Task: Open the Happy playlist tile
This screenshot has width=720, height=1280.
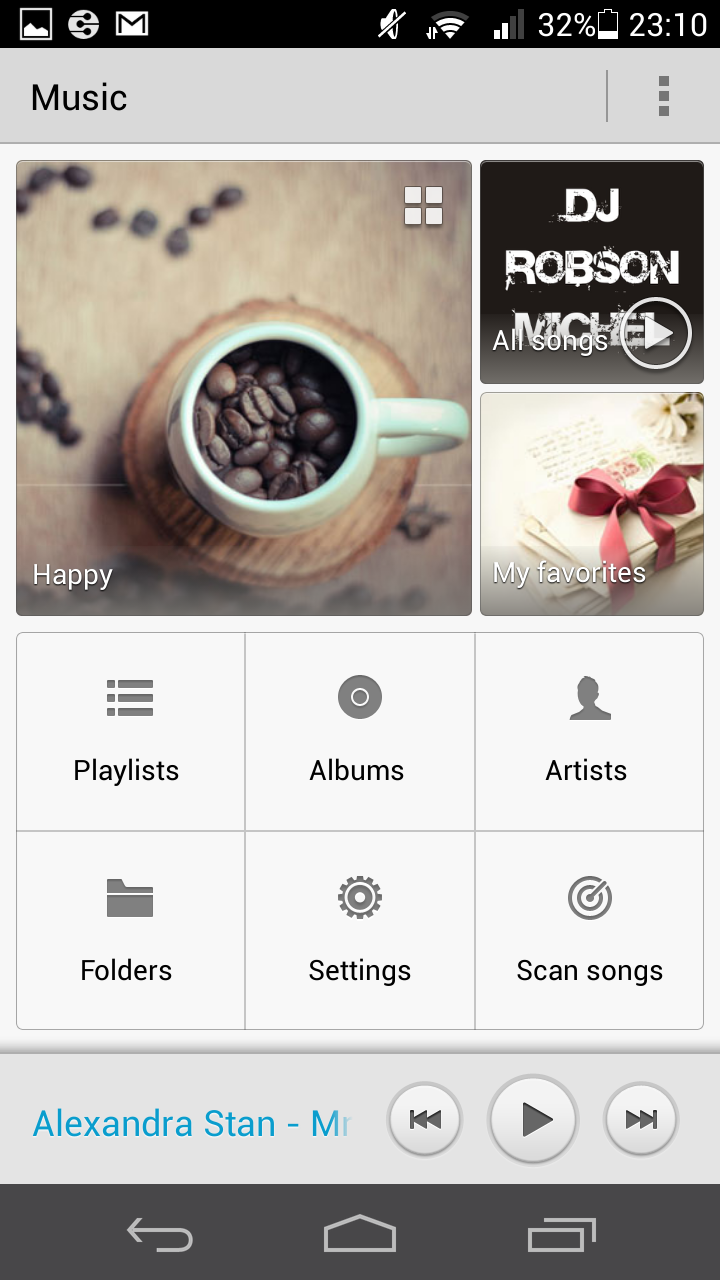Action: click(x=244, y=388)
